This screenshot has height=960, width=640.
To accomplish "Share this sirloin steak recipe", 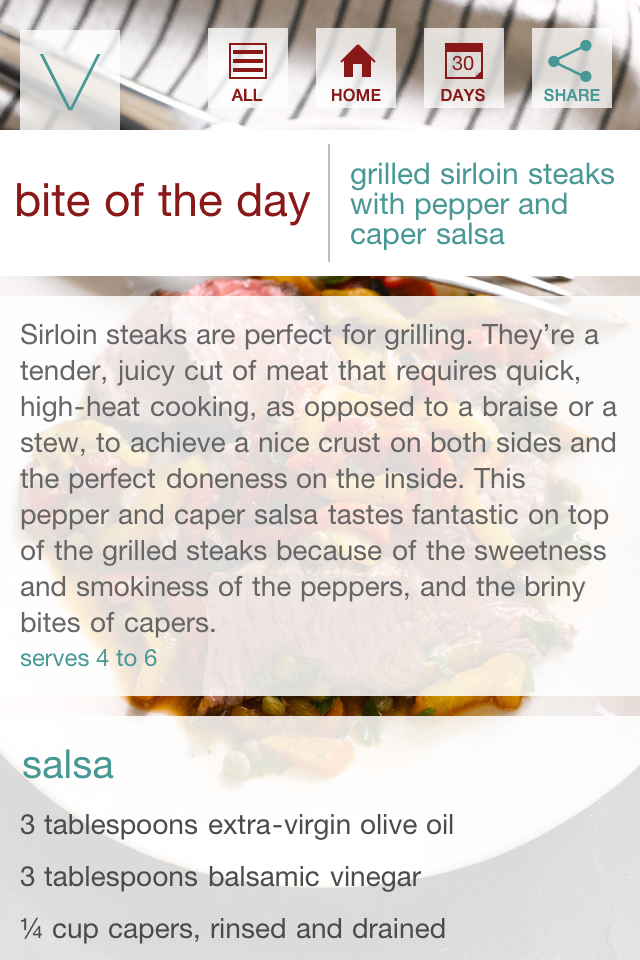I will pyautogui.click(x=571, y=69).
